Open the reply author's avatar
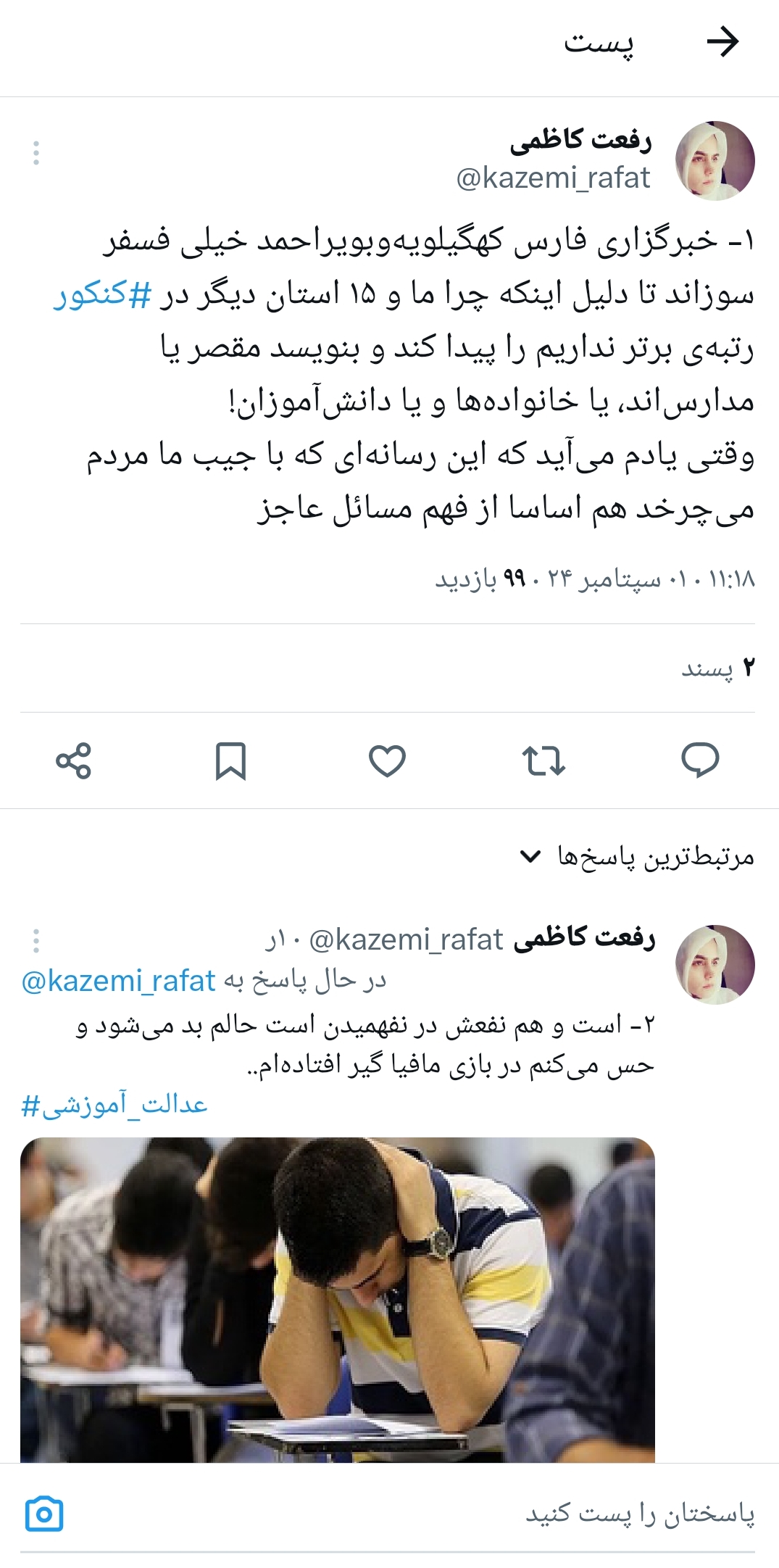This screenshot has height=1568, width=779. pos(715,964)
